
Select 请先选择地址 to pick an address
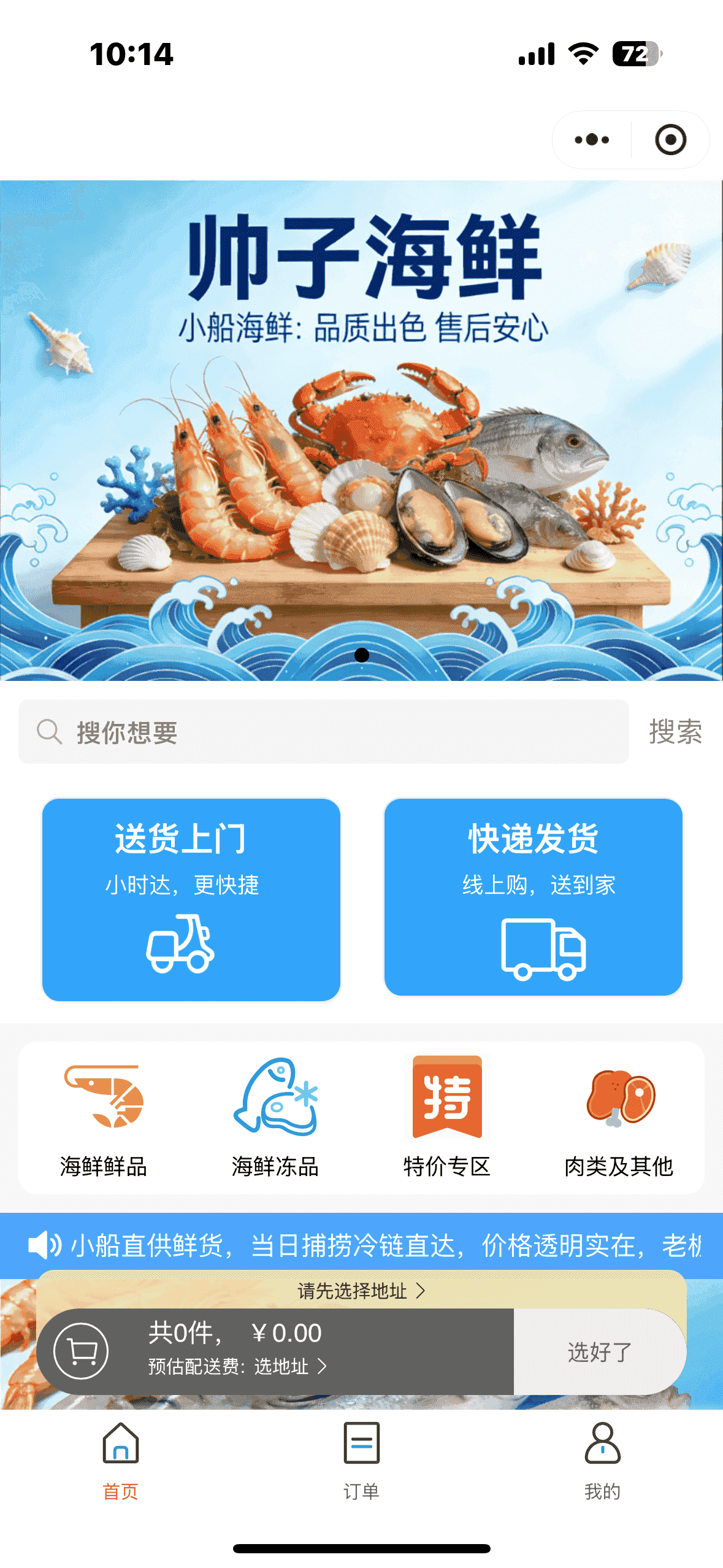point(361,1291)
